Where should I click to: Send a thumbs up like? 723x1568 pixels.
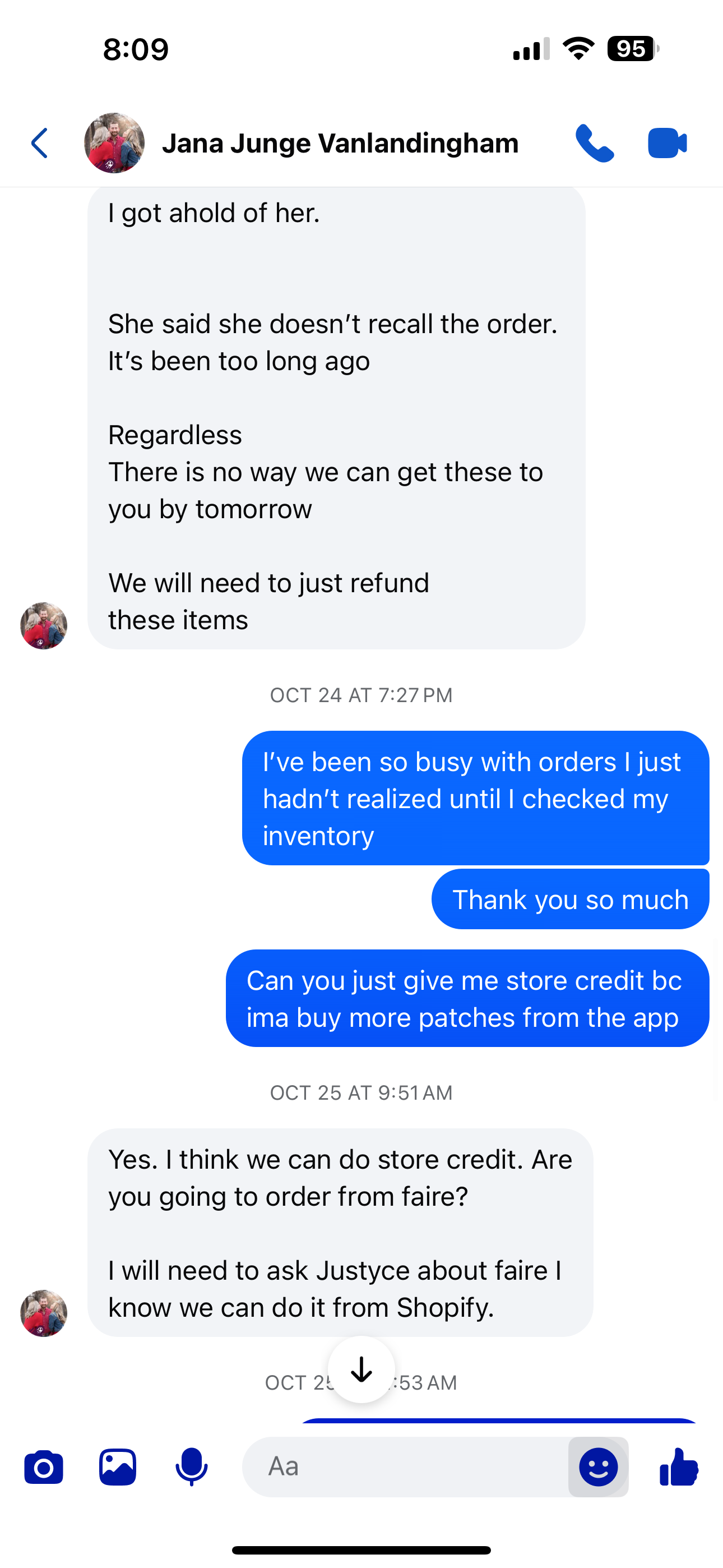pyautogui.click(x=679, y=1467)
